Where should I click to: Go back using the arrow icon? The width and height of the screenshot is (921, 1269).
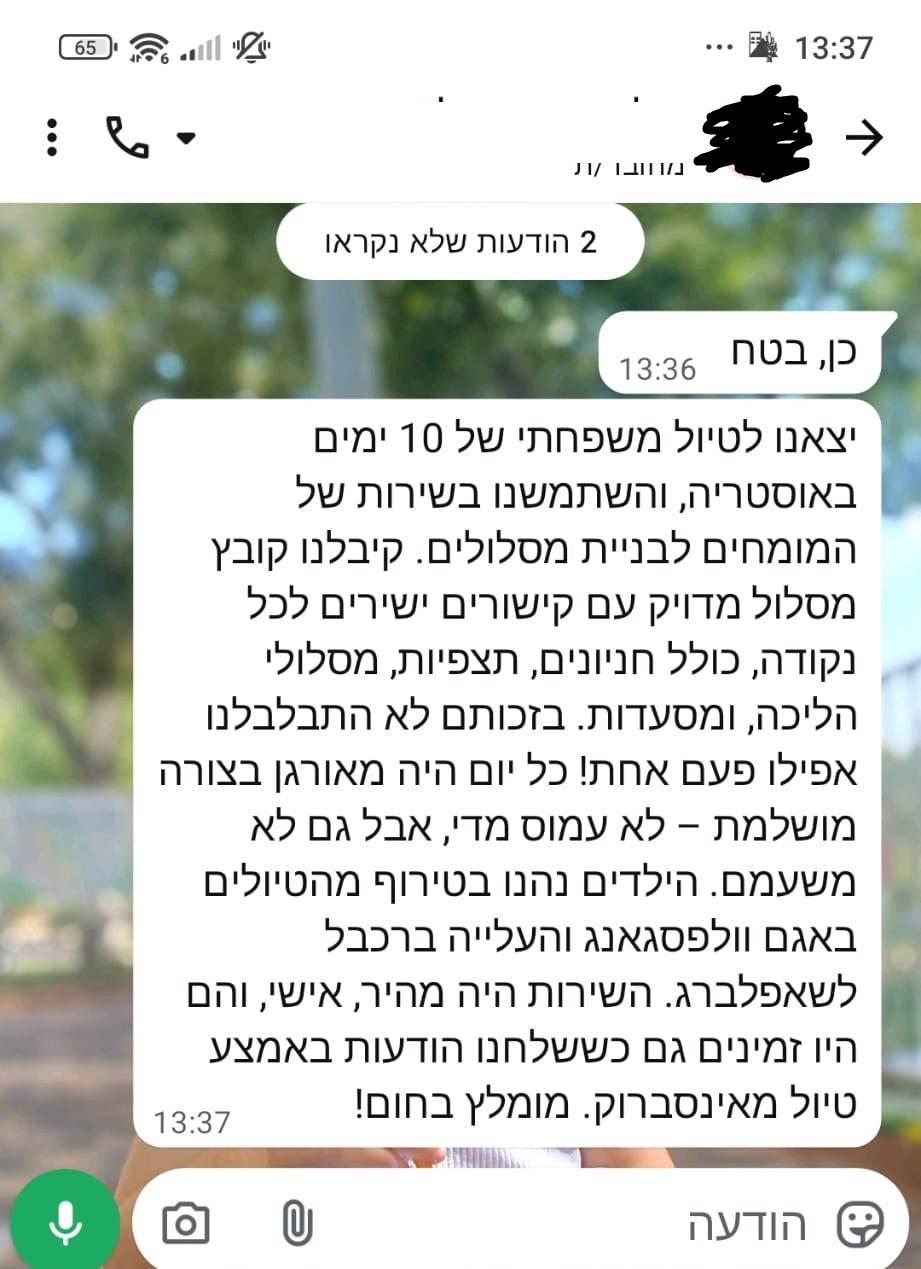[864, 139]
